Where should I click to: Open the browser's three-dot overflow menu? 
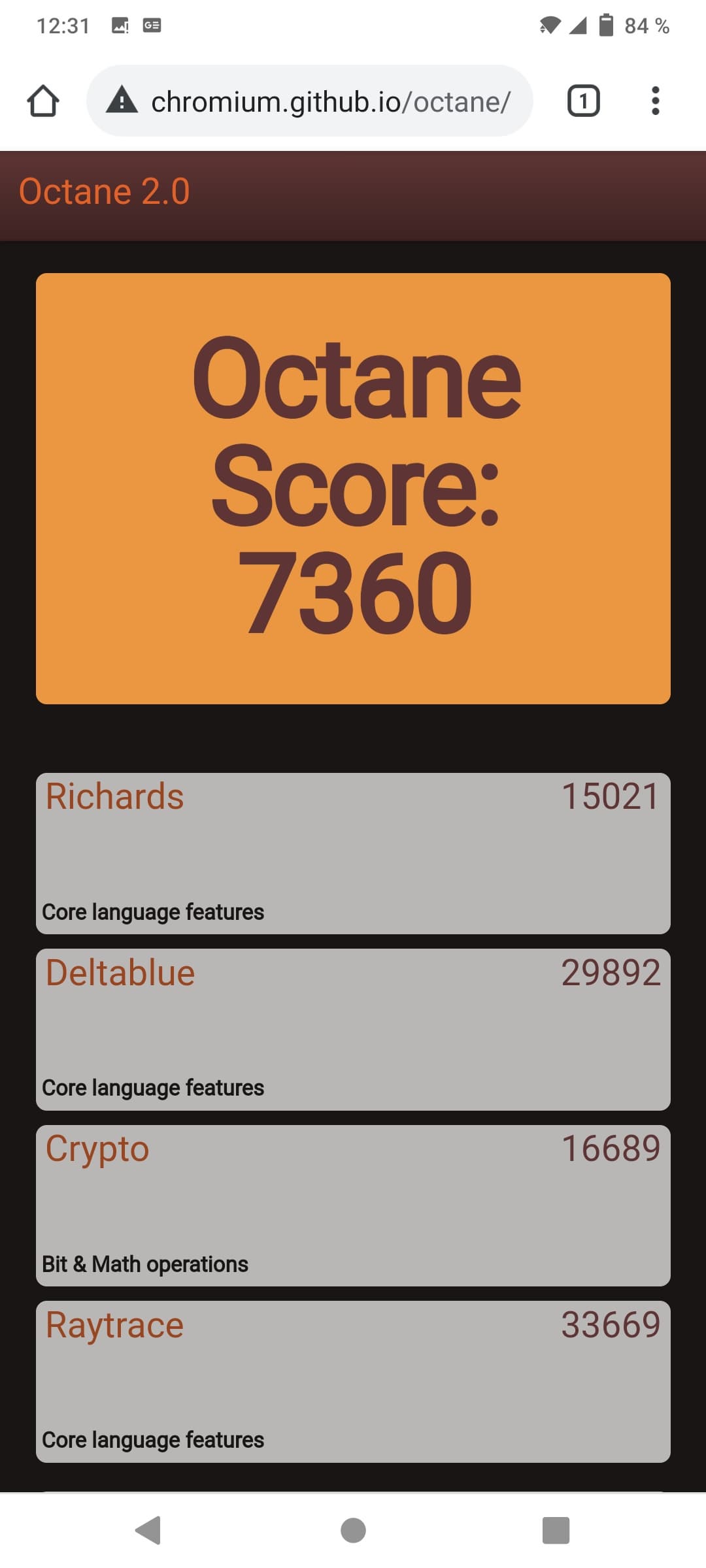pyautogui.click(x=655, y=101)
